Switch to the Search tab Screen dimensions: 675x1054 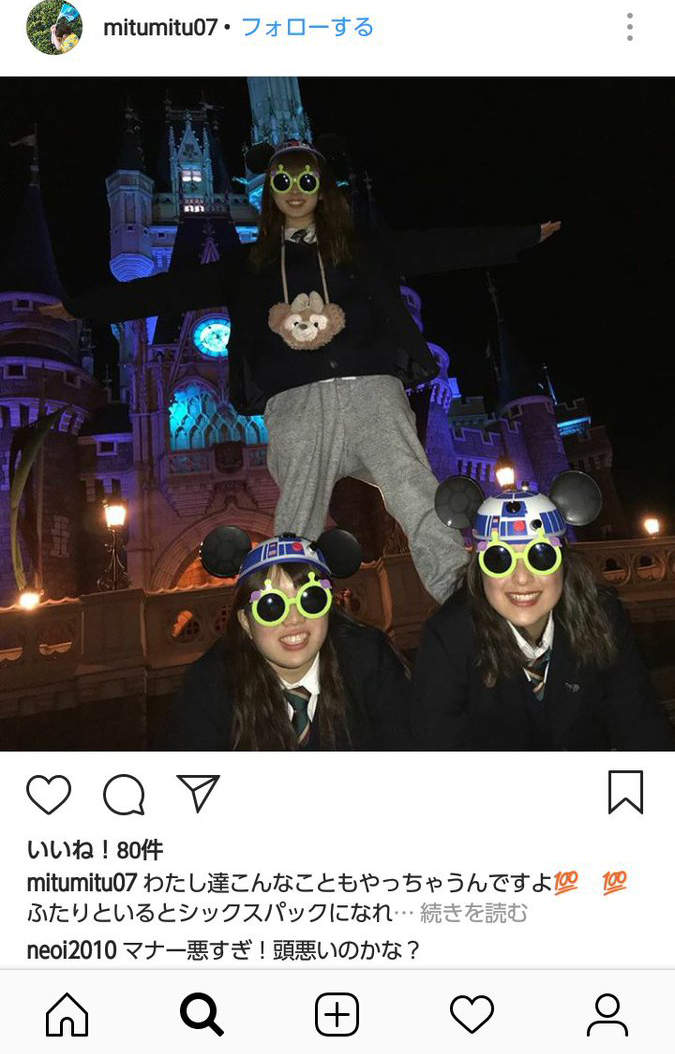202,1016
